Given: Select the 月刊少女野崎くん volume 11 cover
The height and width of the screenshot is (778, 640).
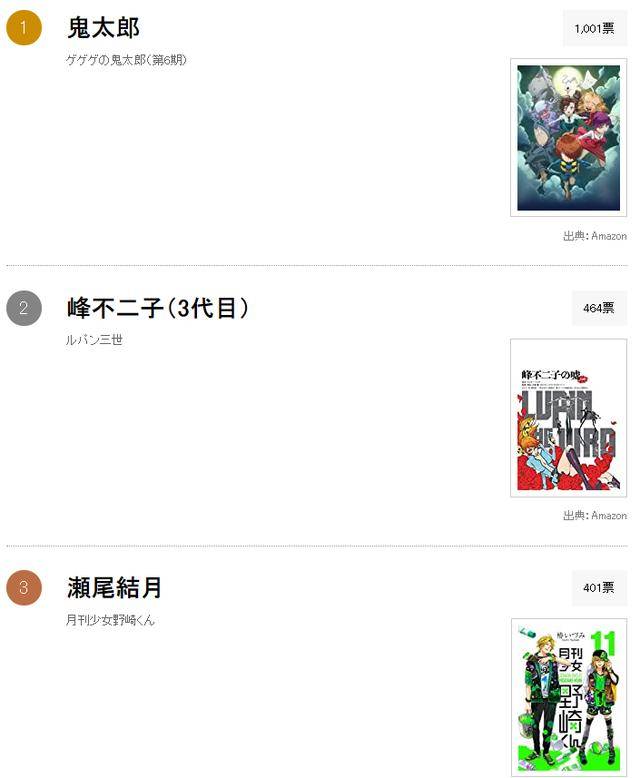Looking at the screenshot, I should point(568,698).
